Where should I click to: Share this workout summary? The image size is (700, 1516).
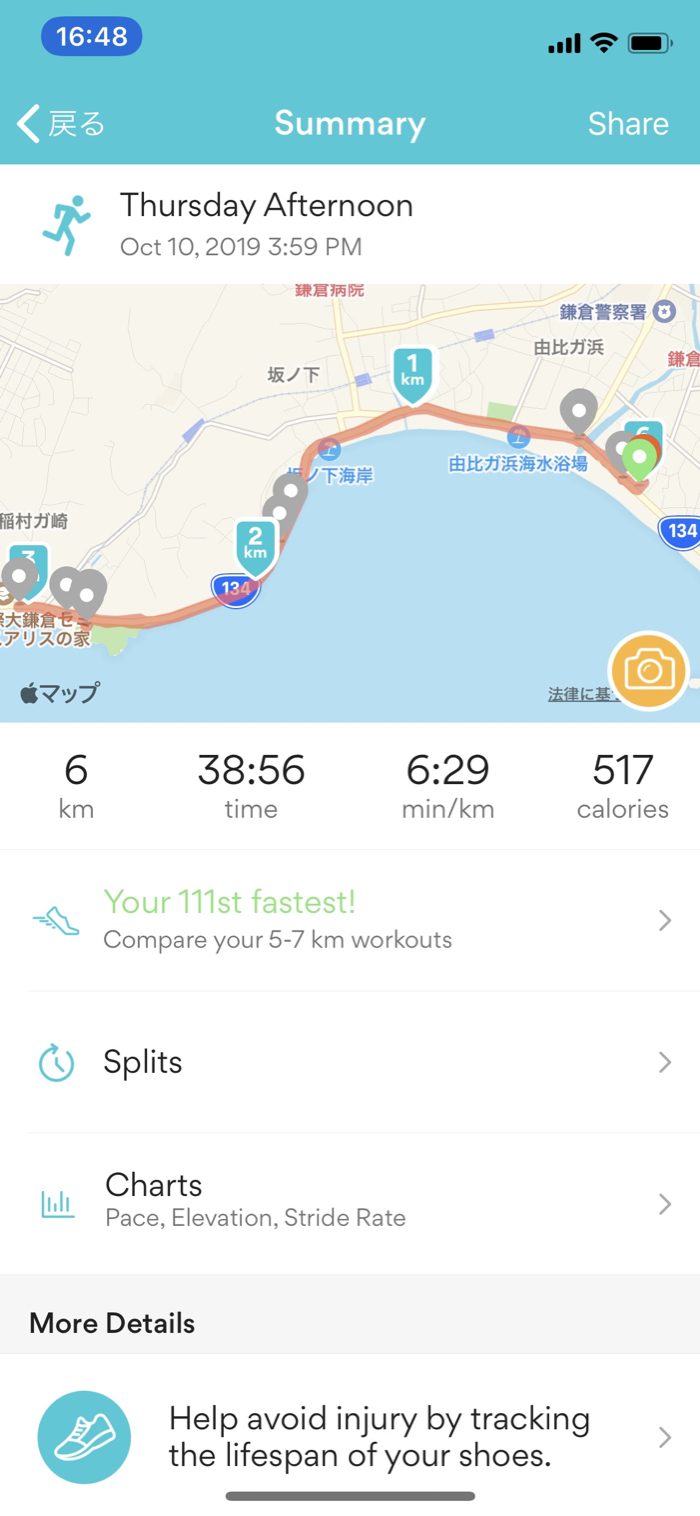click(x=627, y=124)
